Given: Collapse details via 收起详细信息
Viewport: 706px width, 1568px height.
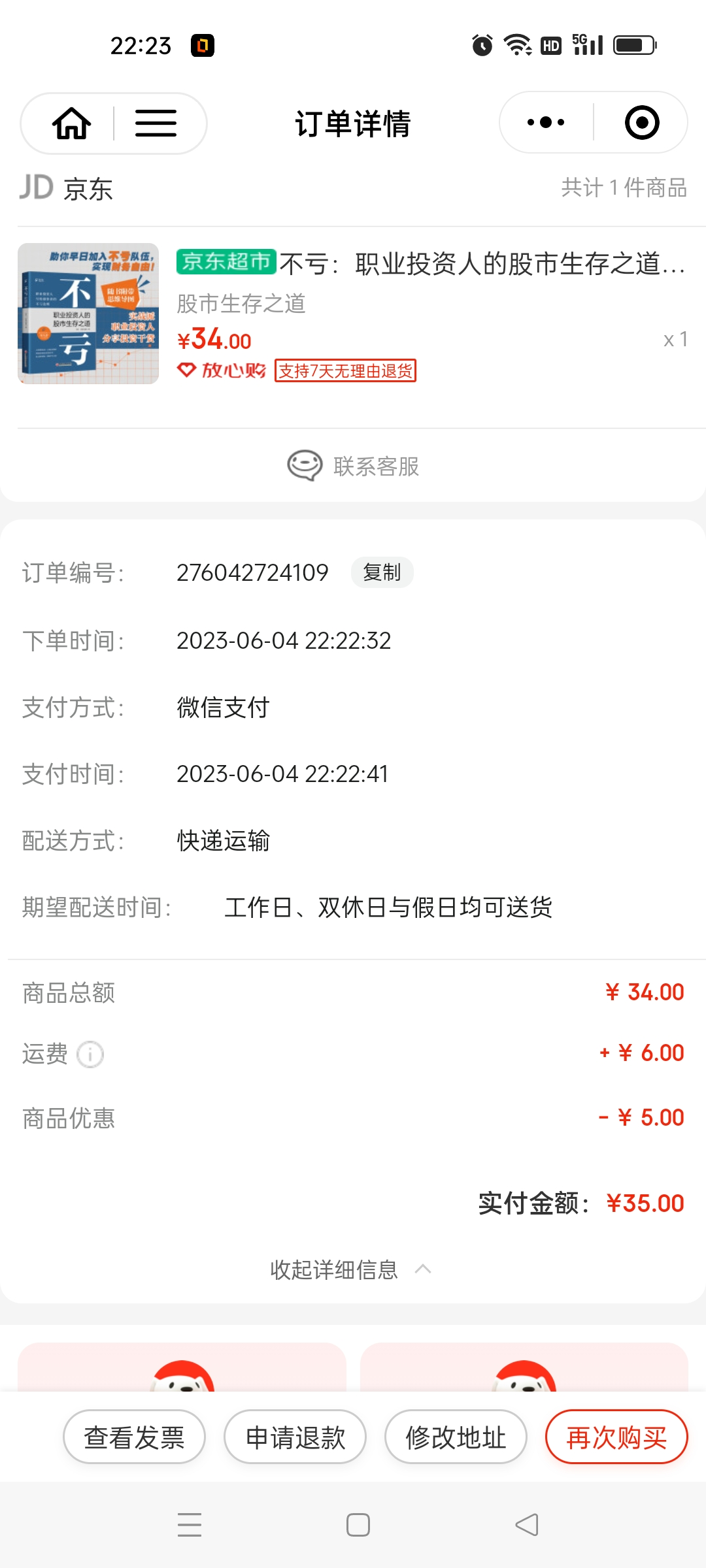Looking at the screenshot, I should click(350, 1269).
